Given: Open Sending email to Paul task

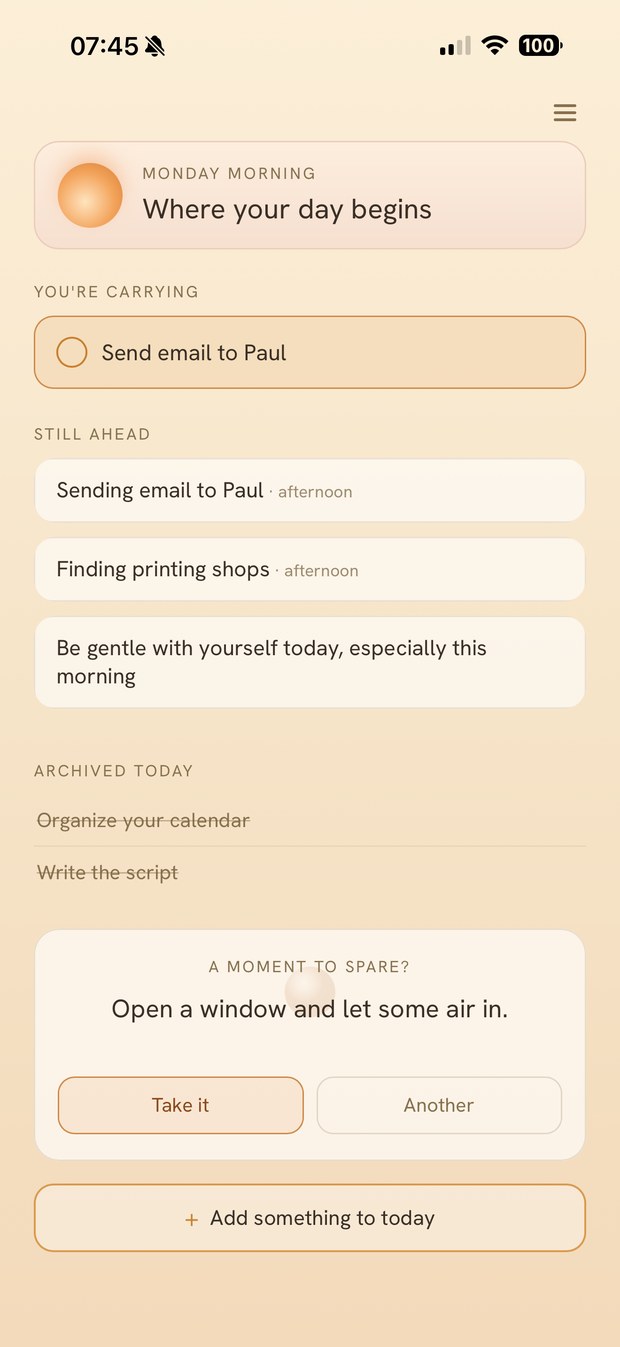Looking at the screenshot, I should 310,490.
